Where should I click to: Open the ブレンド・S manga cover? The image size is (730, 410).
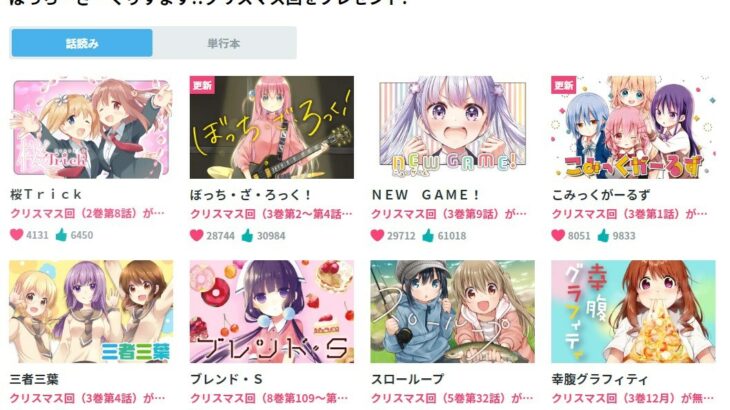coord(271,312)
